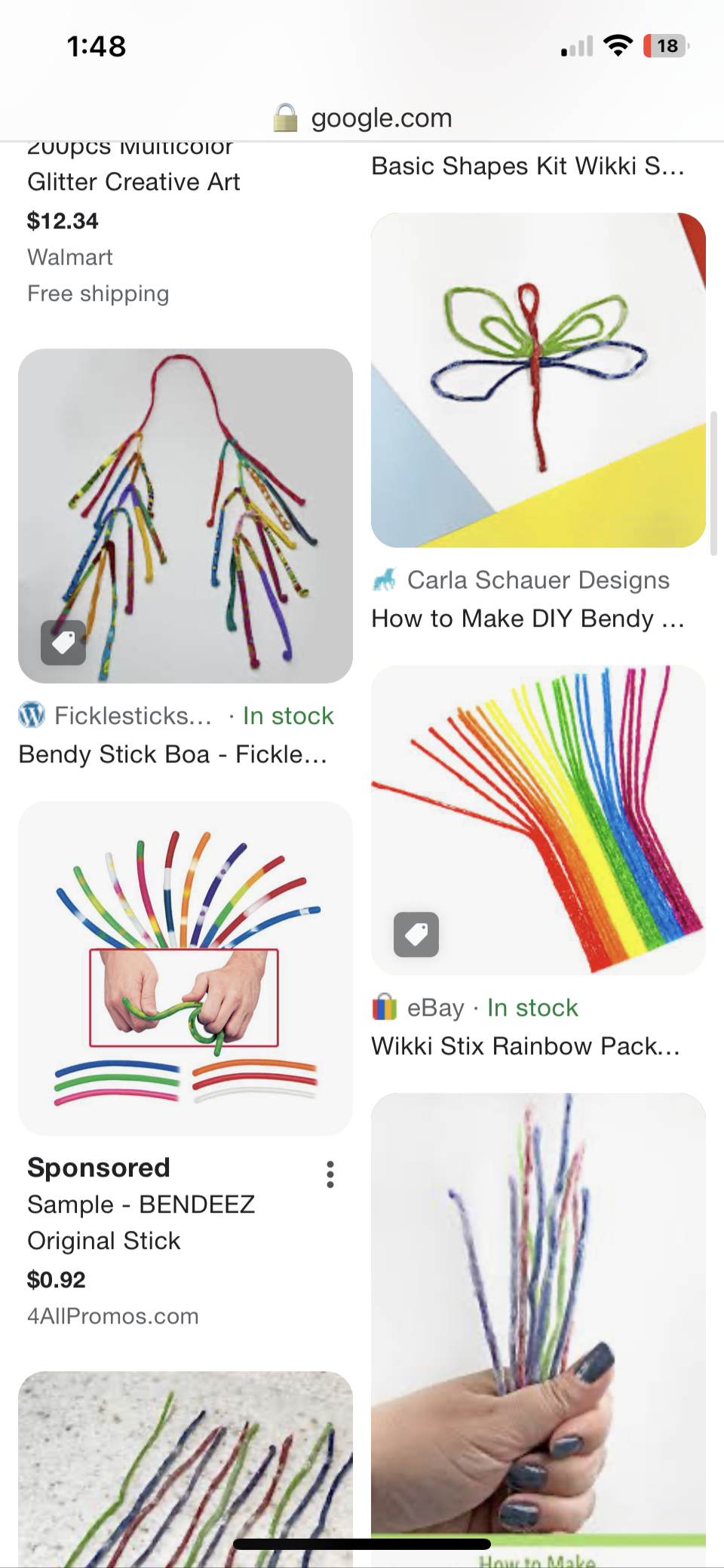Viewport: 724px width, 1568px height.
Task: Open the 'How to Make DIY Bendy' title link
Action: pos(527,618)
